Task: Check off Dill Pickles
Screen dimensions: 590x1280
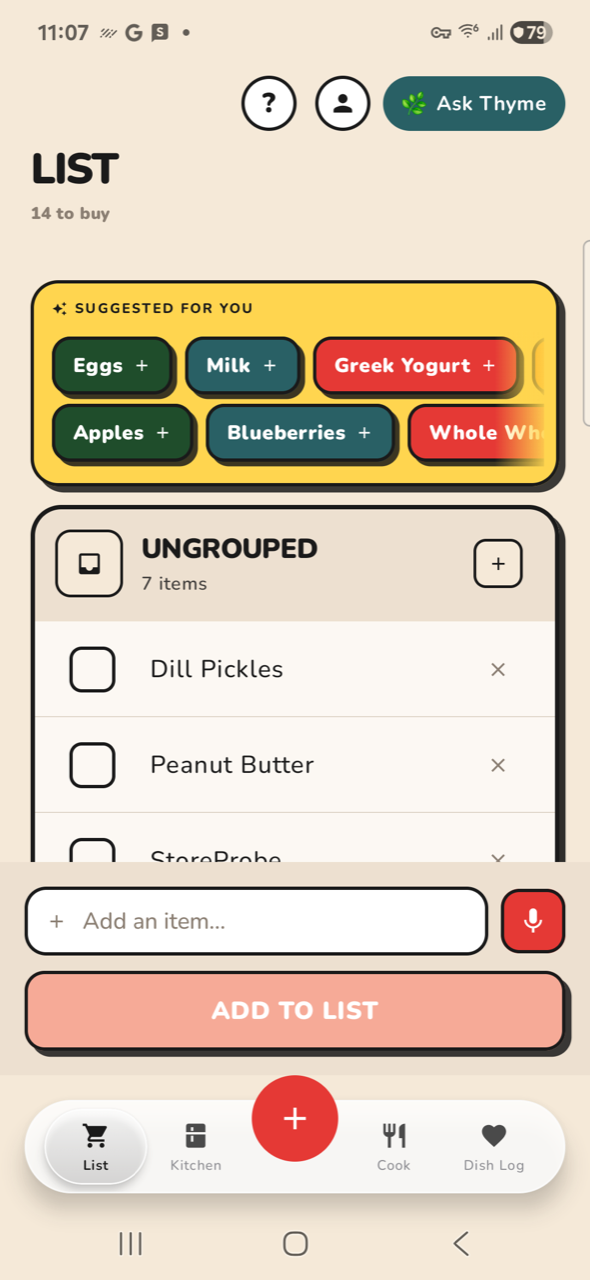Action: 92,669
